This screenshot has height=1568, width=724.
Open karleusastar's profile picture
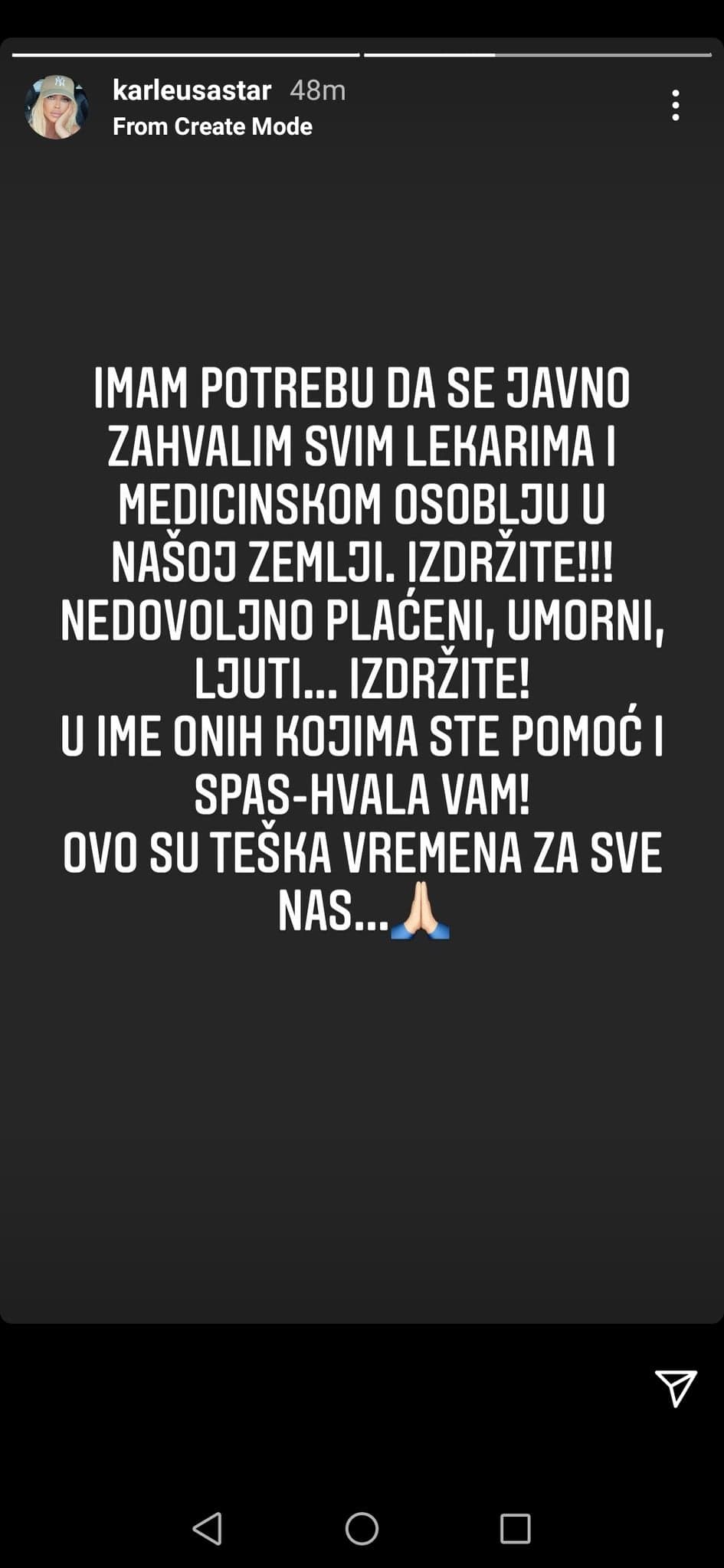(56, 106)
